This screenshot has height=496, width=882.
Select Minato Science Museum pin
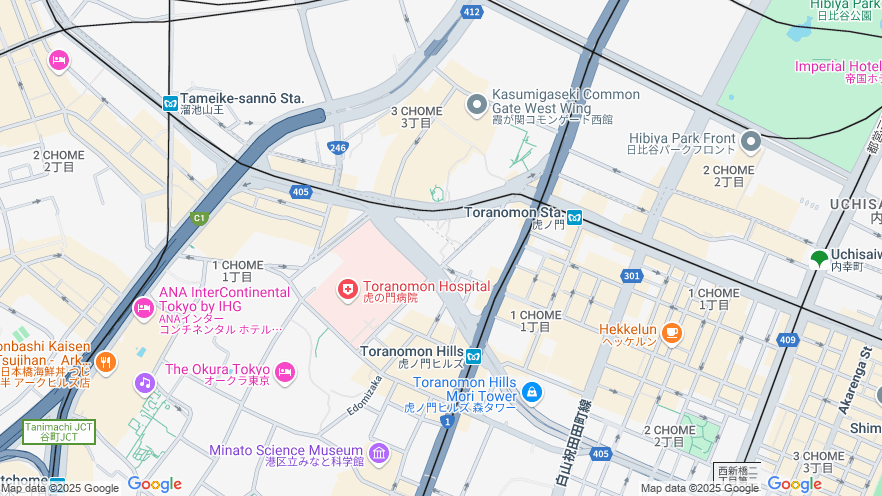[x=378, y=454]
